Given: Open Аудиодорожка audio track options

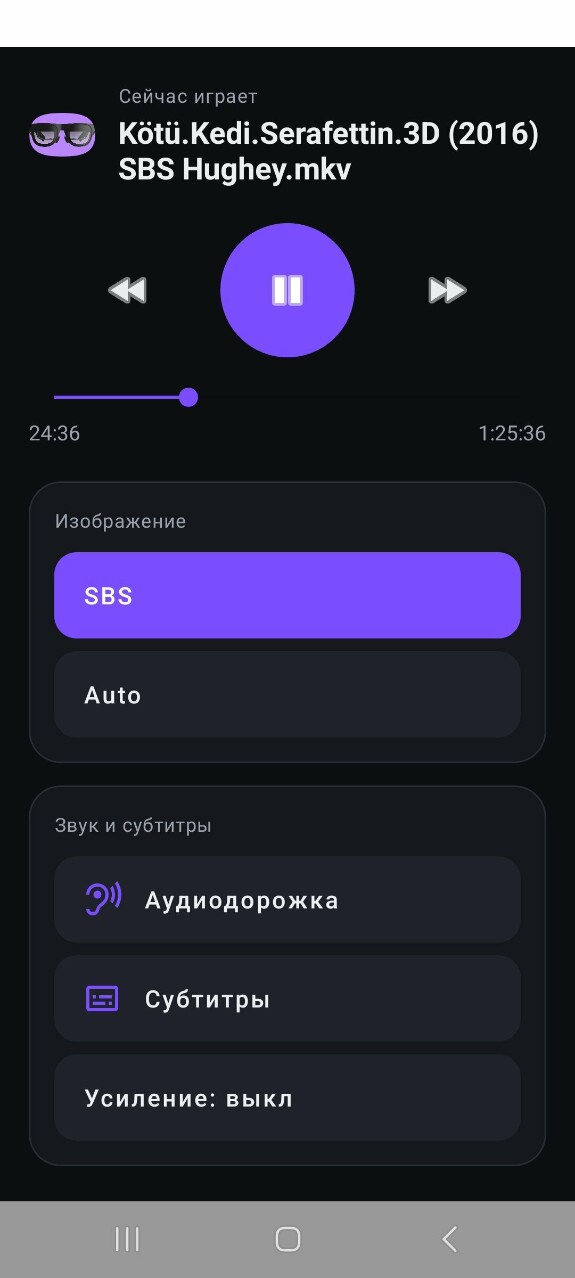Looking at the screenshot, I should pyautogui.click(x=287, y=899).
